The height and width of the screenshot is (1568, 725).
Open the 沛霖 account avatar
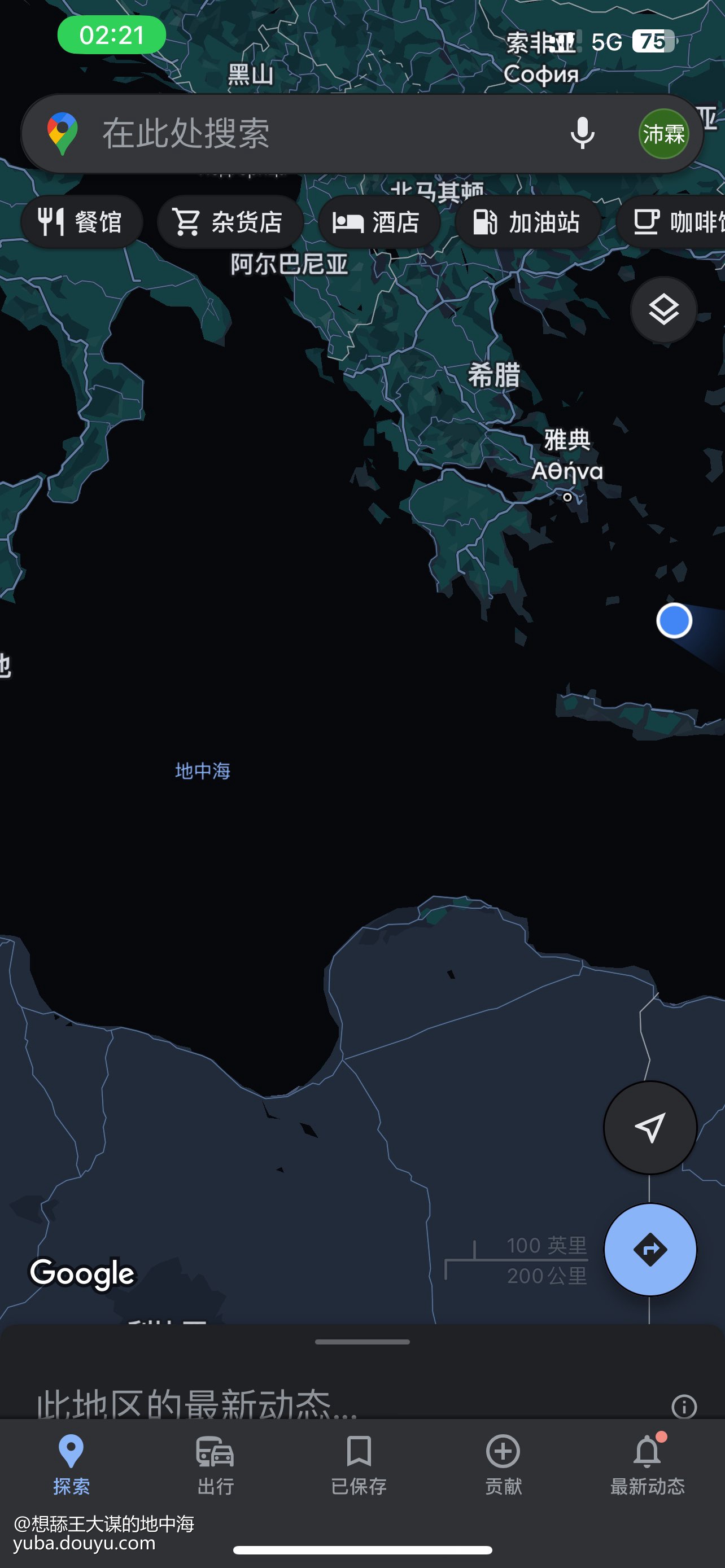pyautogui.click(x=663, y=133)
